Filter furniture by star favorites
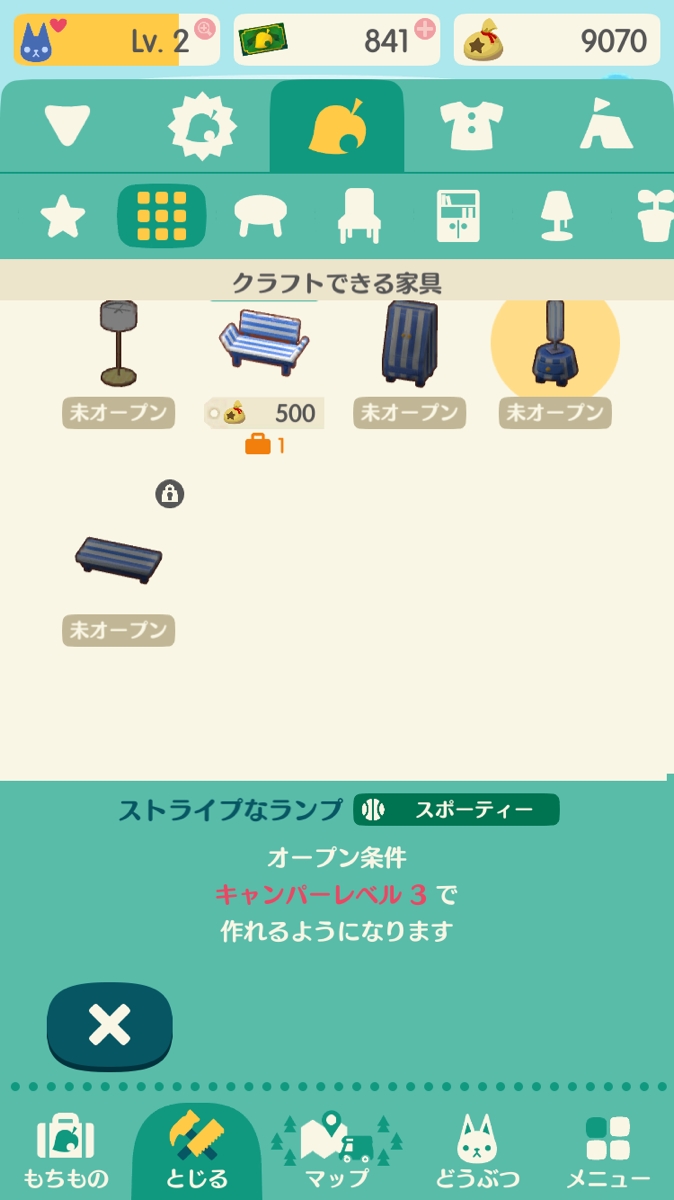Image resolution: width=674 pixels, height=1200 pixels. tap(62, 216)
